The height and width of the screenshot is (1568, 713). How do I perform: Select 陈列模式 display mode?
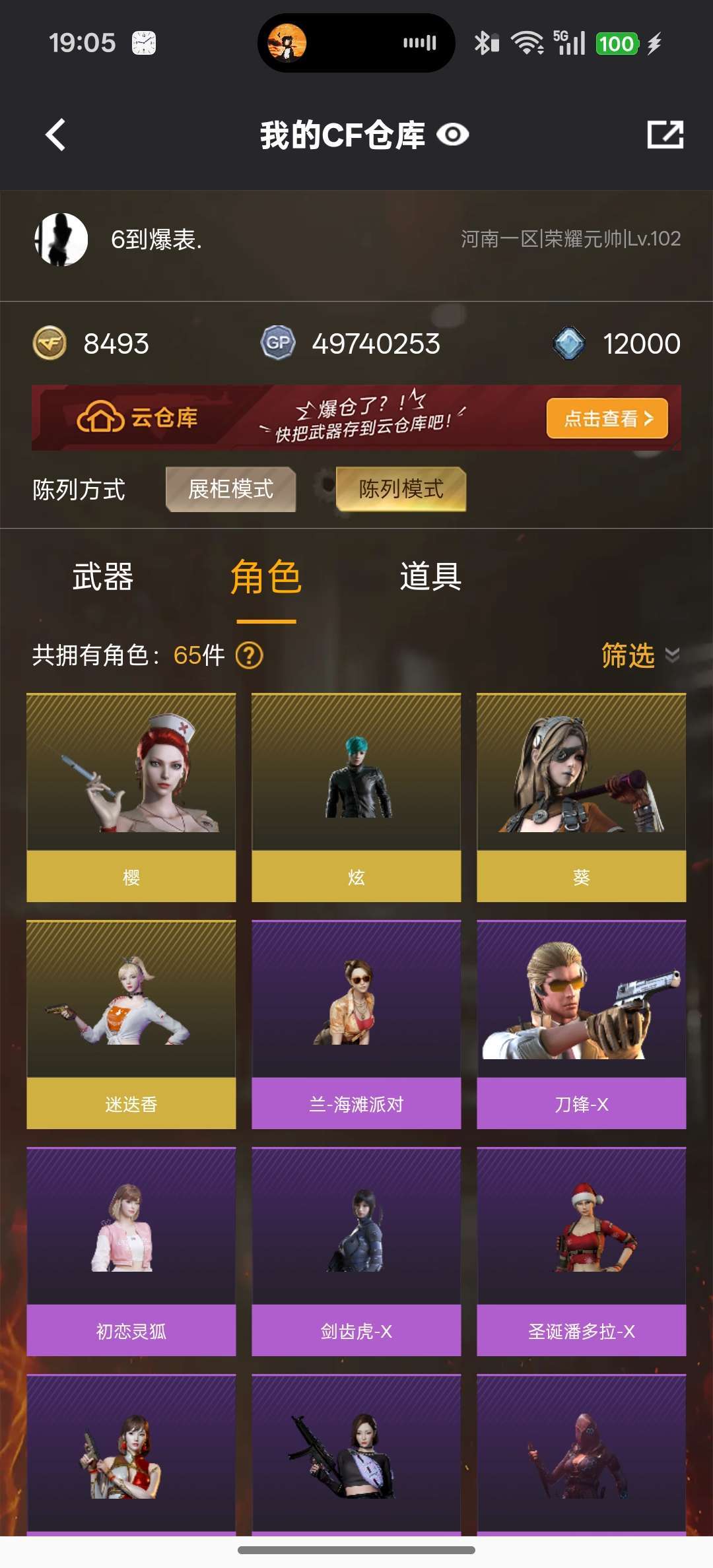(x=401, y=489)
